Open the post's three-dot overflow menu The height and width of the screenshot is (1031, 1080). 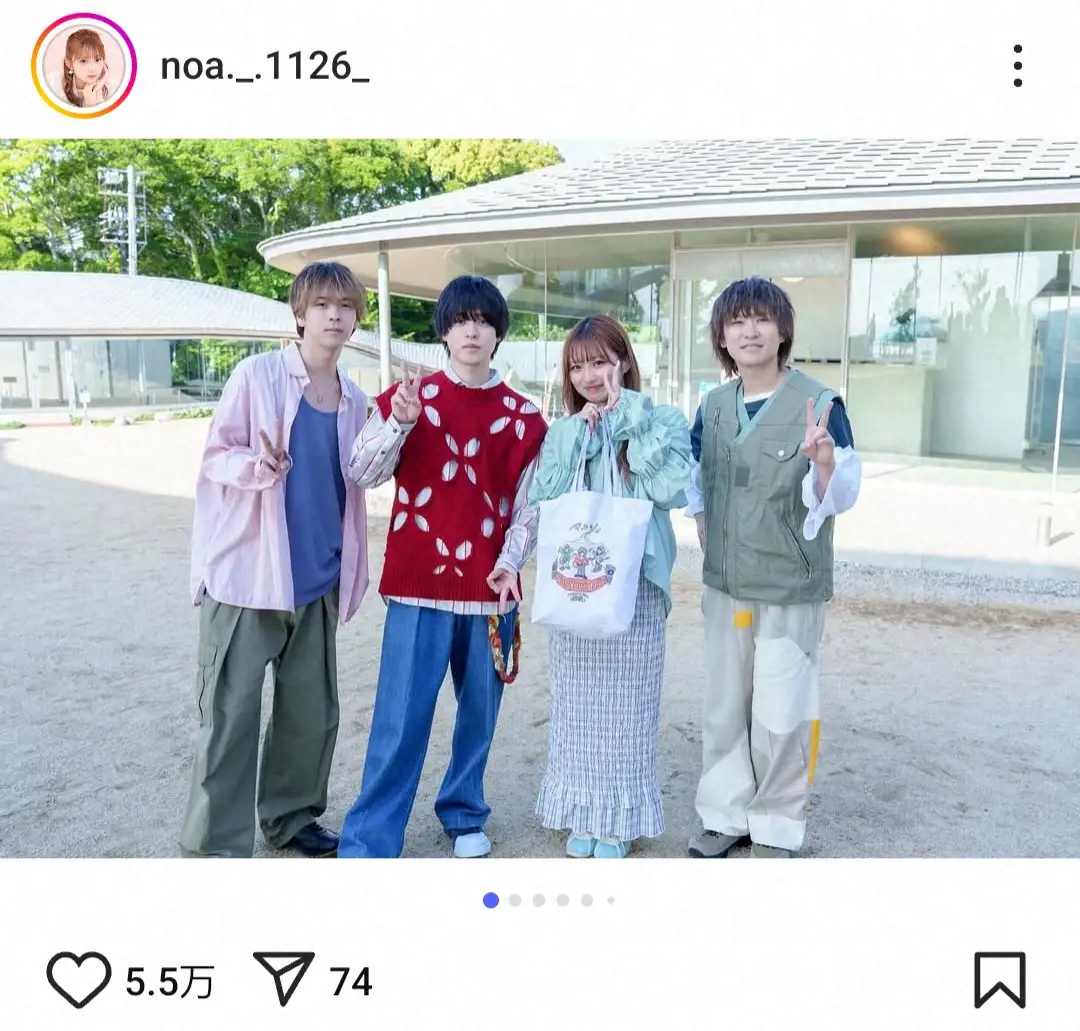(1017, 66)
